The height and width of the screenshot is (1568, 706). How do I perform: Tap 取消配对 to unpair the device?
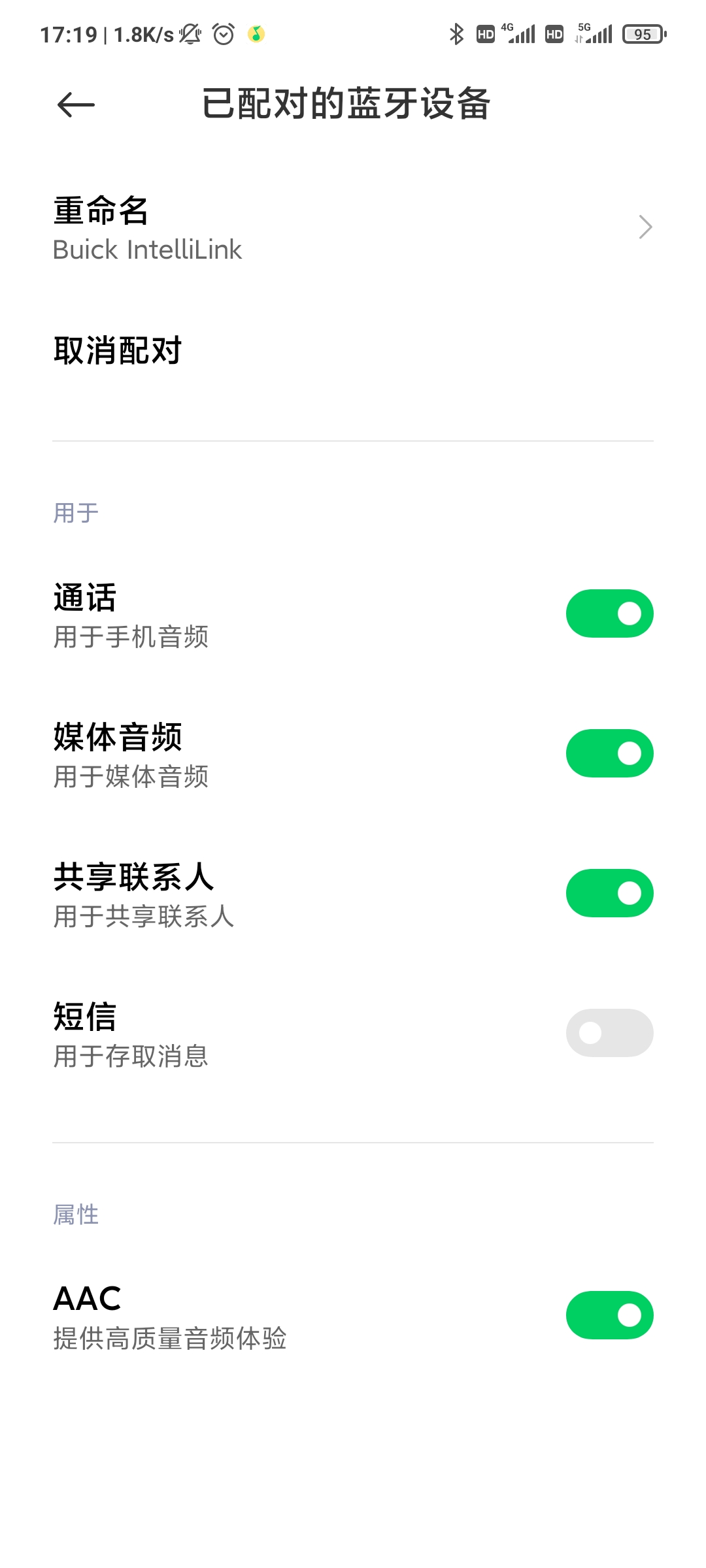click(x=353, y=351)
